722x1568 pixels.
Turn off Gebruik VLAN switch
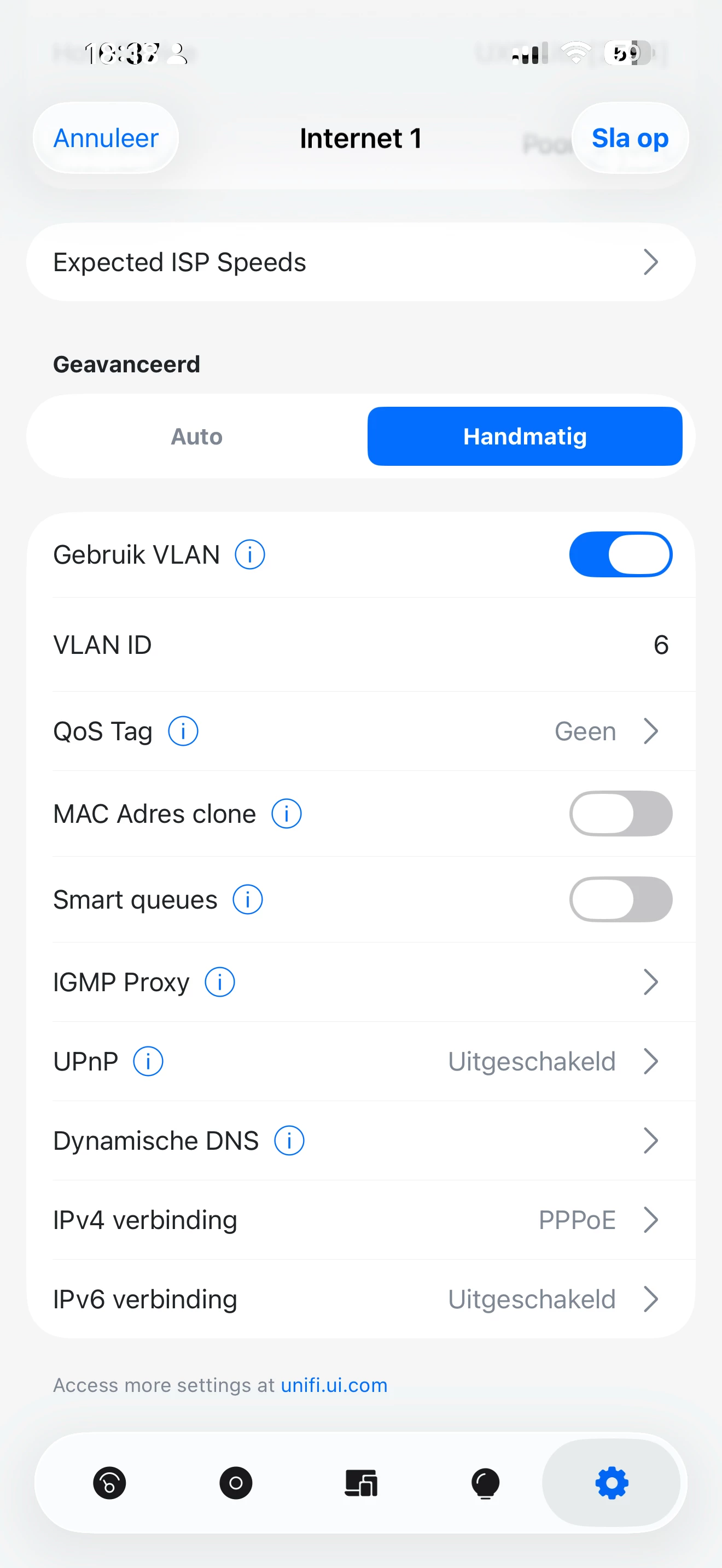[x=620, y=554]
